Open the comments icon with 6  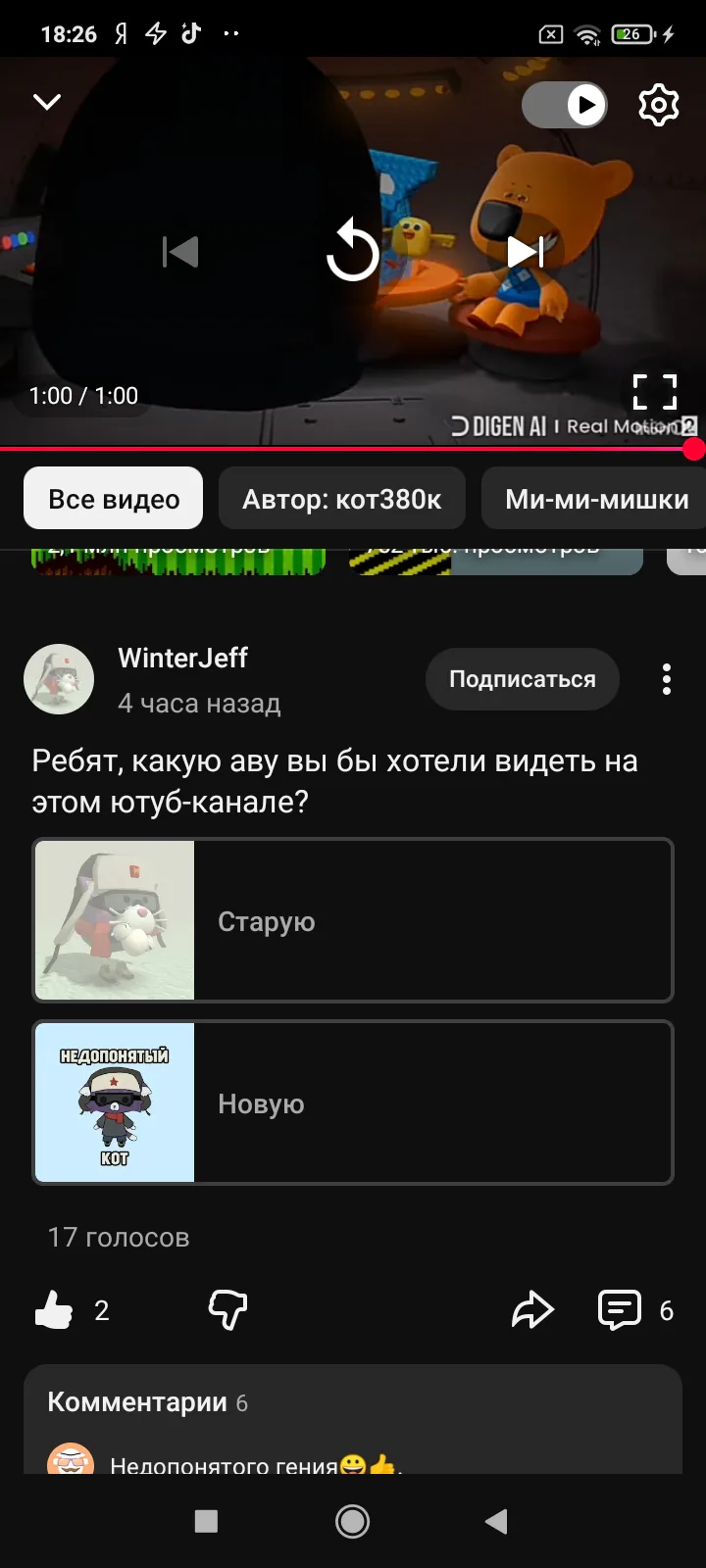pos(620,1309)
